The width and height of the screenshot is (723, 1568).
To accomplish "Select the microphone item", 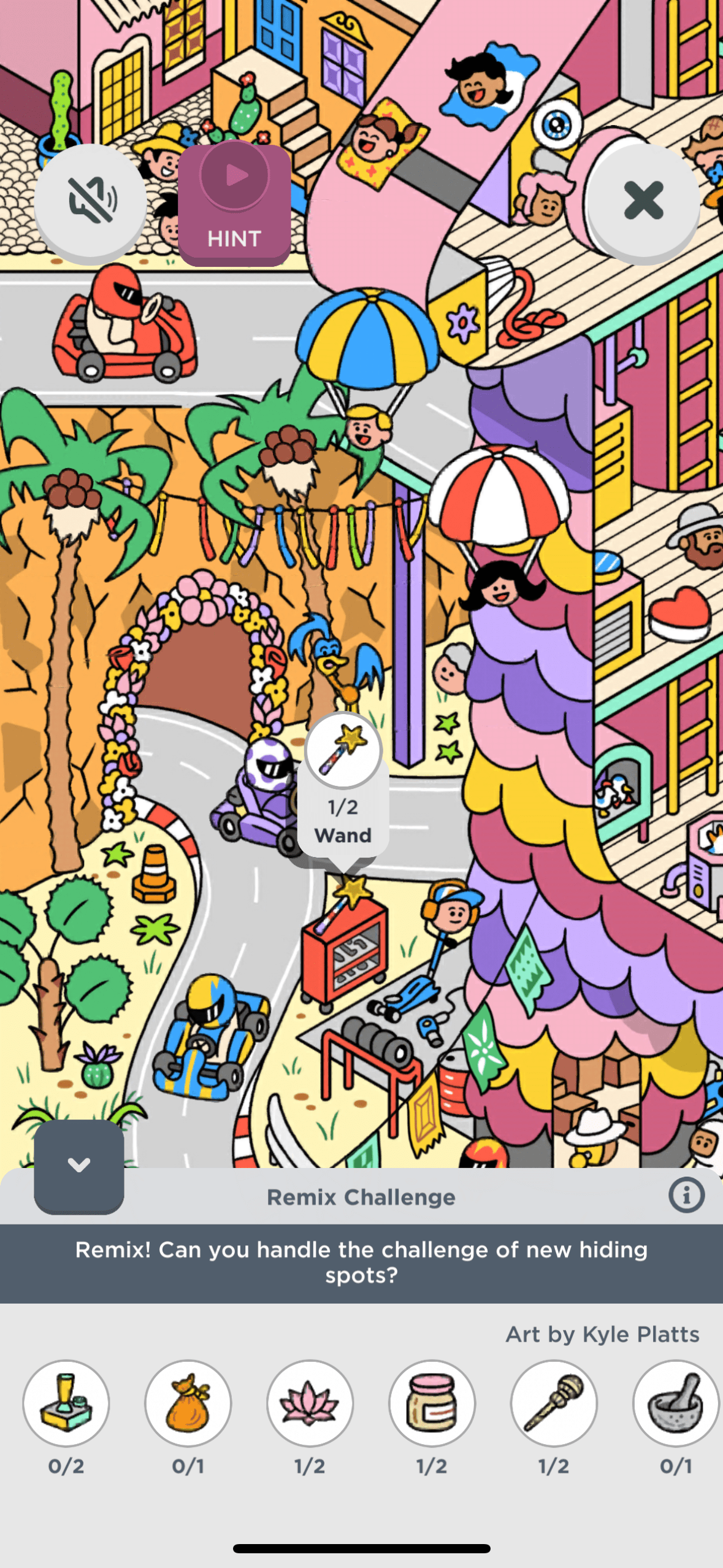I will (x=554, y=1404).
